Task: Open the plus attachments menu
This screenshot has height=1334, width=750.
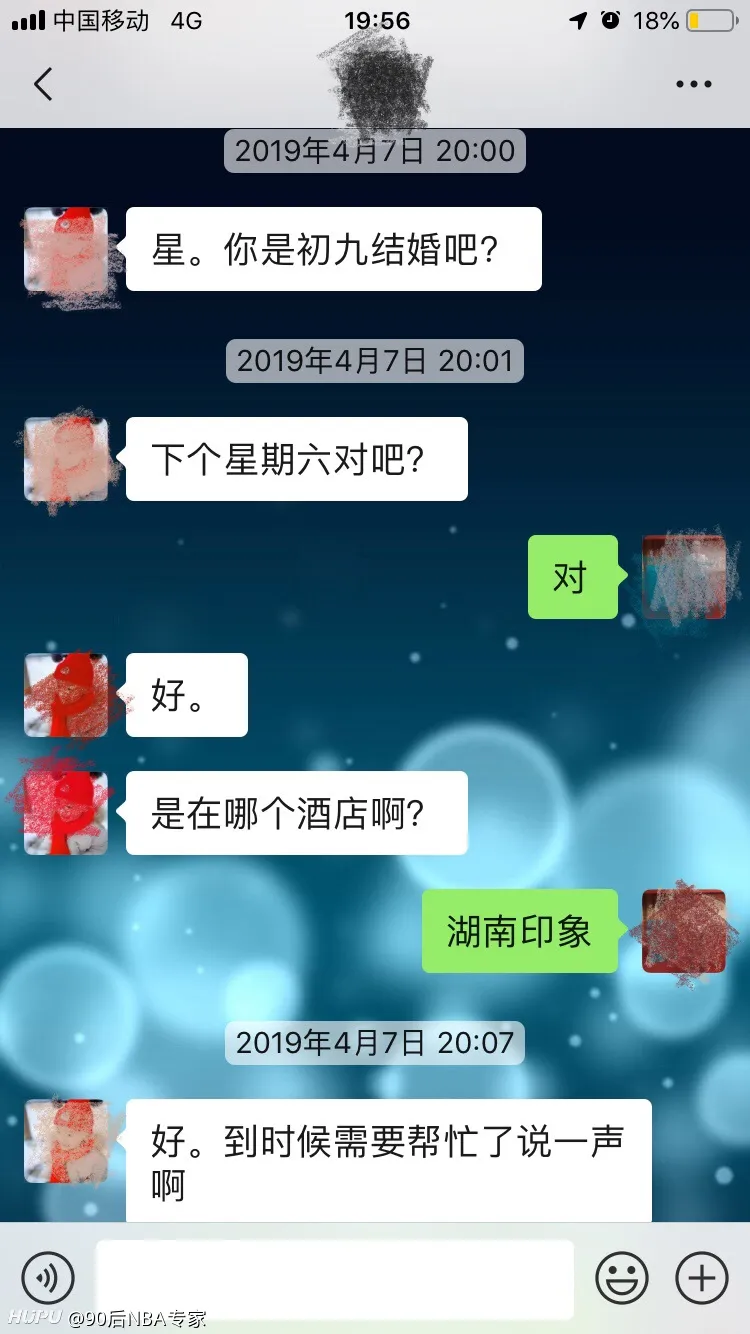Action: (x=702, y=1277)
